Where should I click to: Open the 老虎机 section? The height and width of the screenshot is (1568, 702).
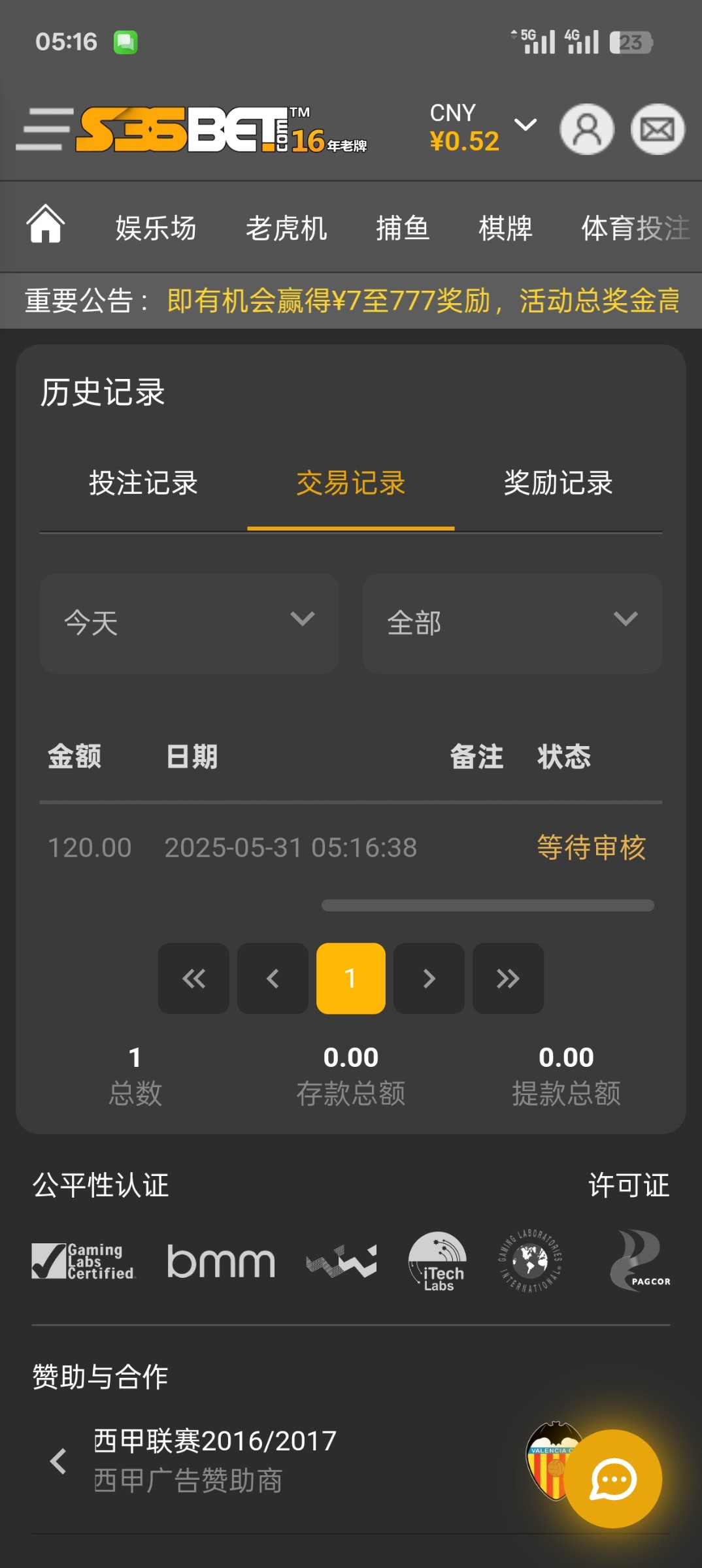click(x=286, y=229)
